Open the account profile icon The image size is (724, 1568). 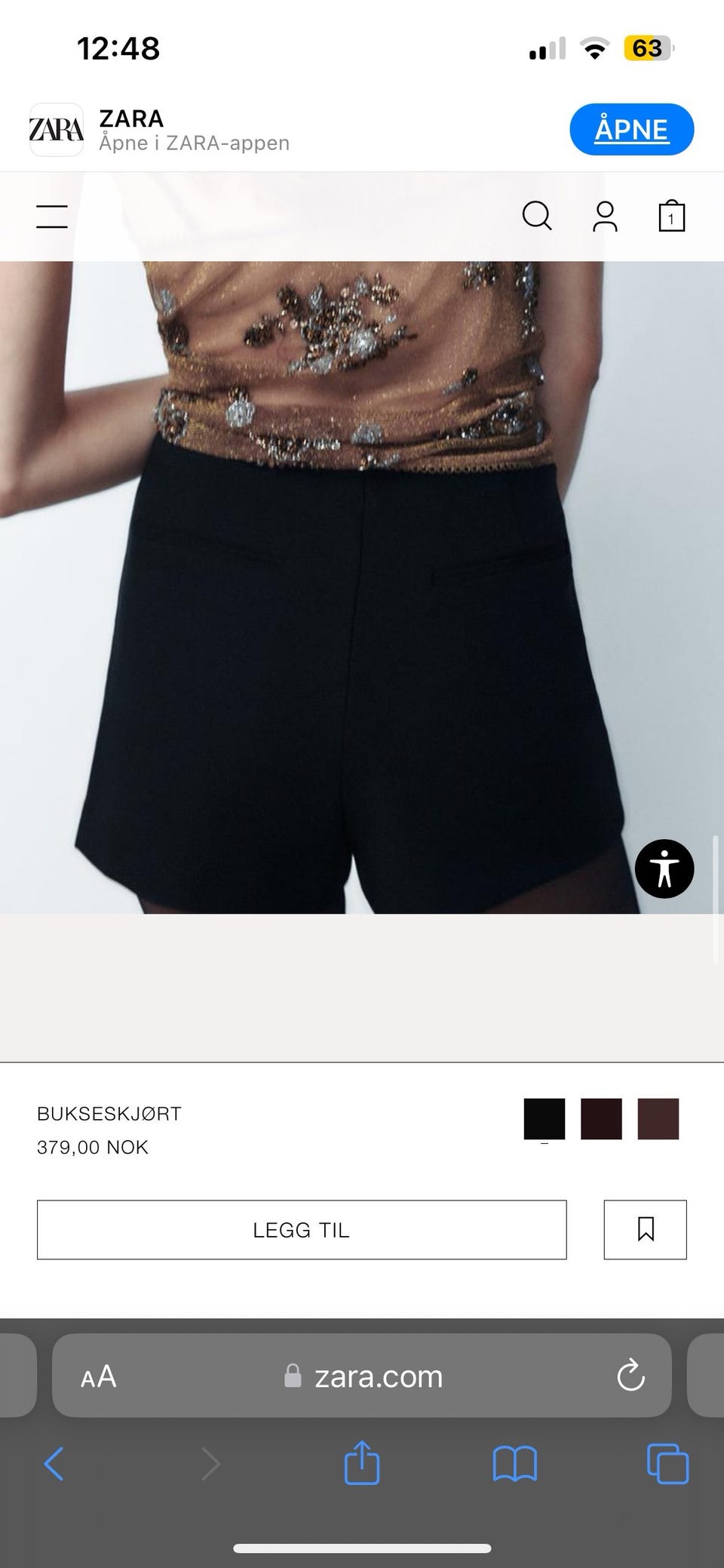tap(605, 217)
